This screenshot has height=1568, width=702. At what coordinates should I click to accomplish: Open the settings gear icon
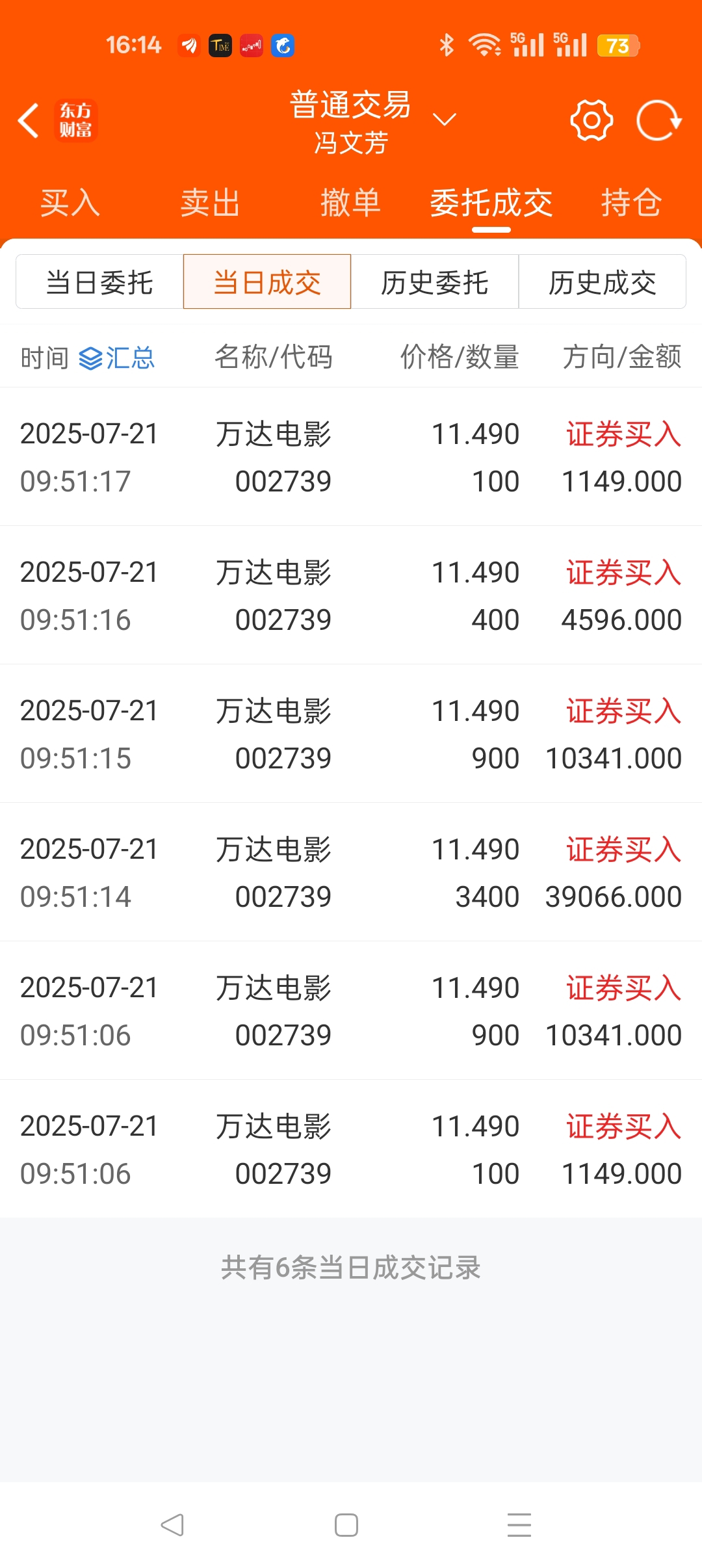click(x=591, y=120)
